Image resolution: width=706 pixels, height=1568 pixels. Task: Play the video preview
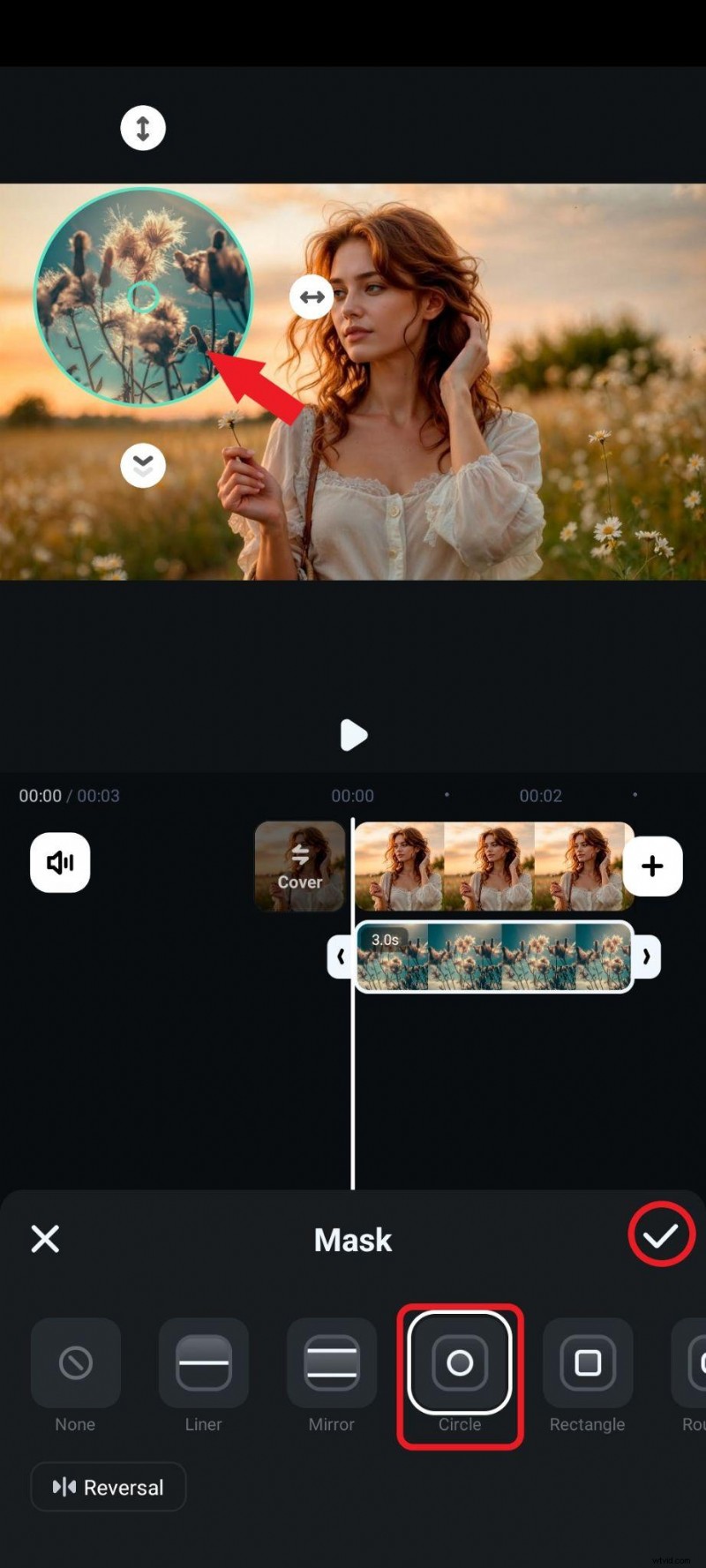click(353, 734)
